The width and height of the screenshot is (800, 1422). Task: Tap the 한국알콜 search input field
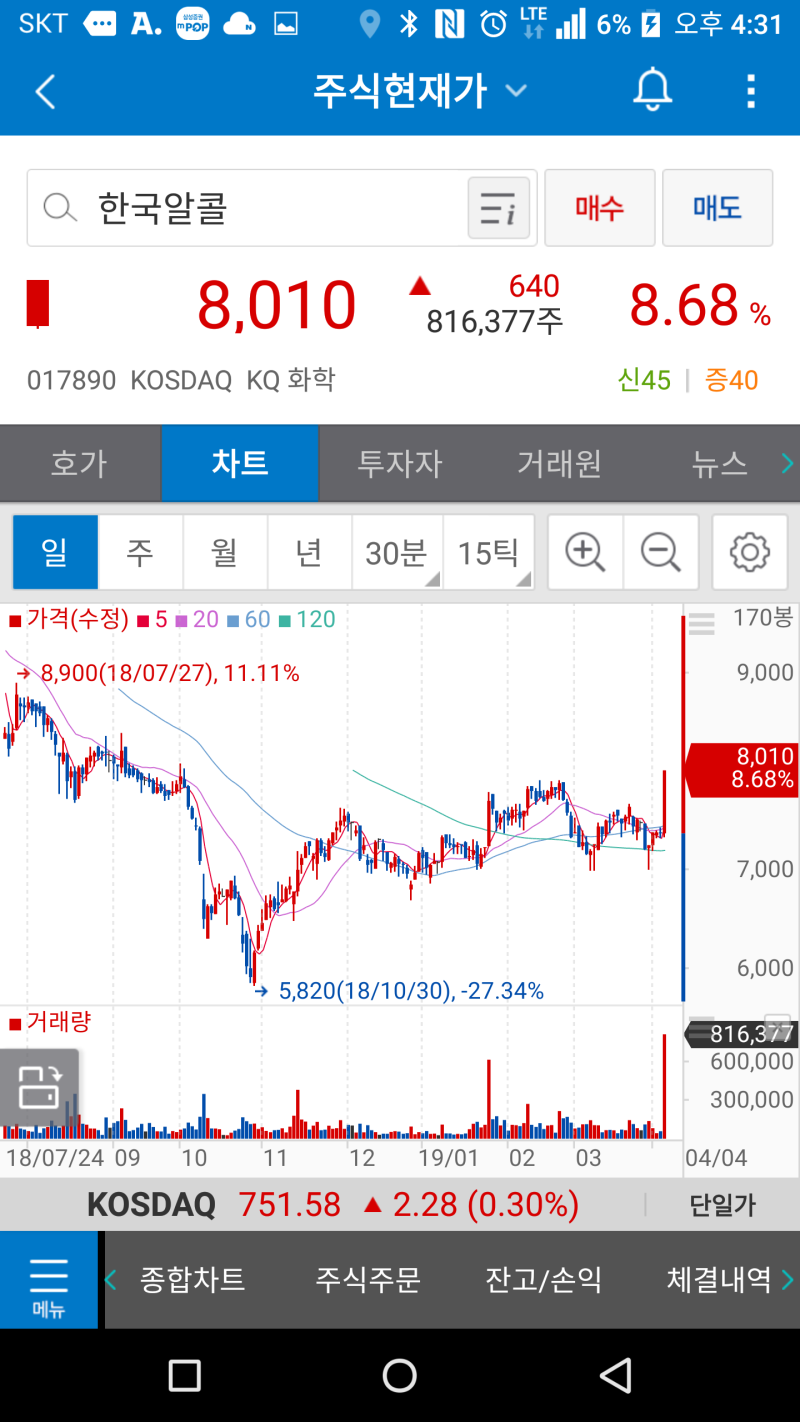(x=250, y=208)
